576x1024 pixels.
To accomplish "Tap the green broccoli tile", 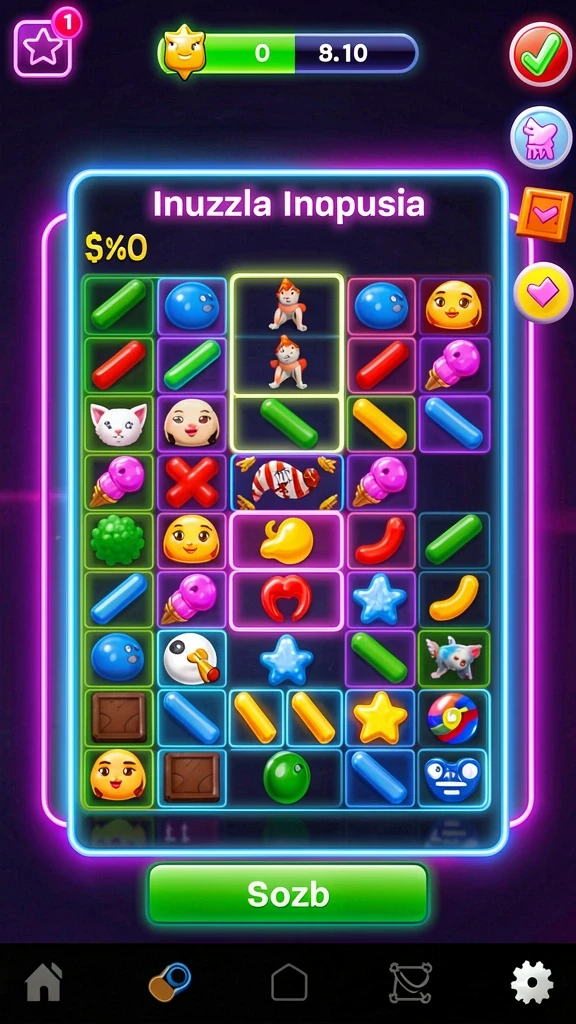I will click(x=119, y=541).
